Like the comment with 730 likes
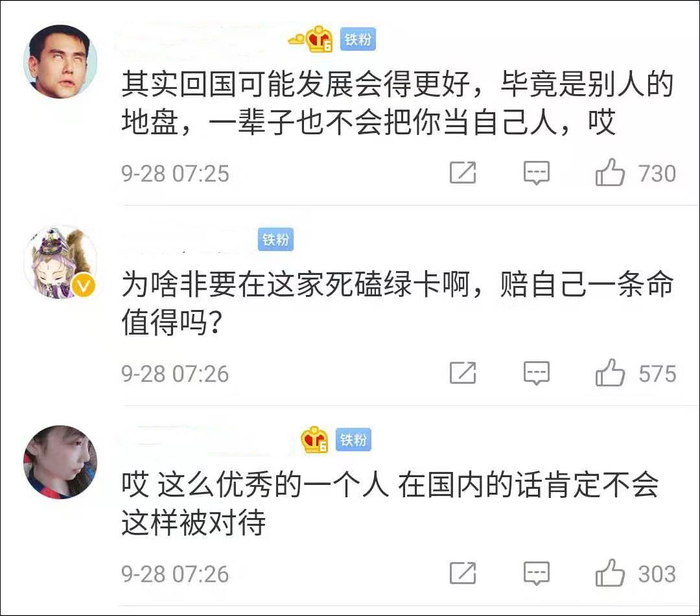The image size is (700, 616). click(610, 172)
